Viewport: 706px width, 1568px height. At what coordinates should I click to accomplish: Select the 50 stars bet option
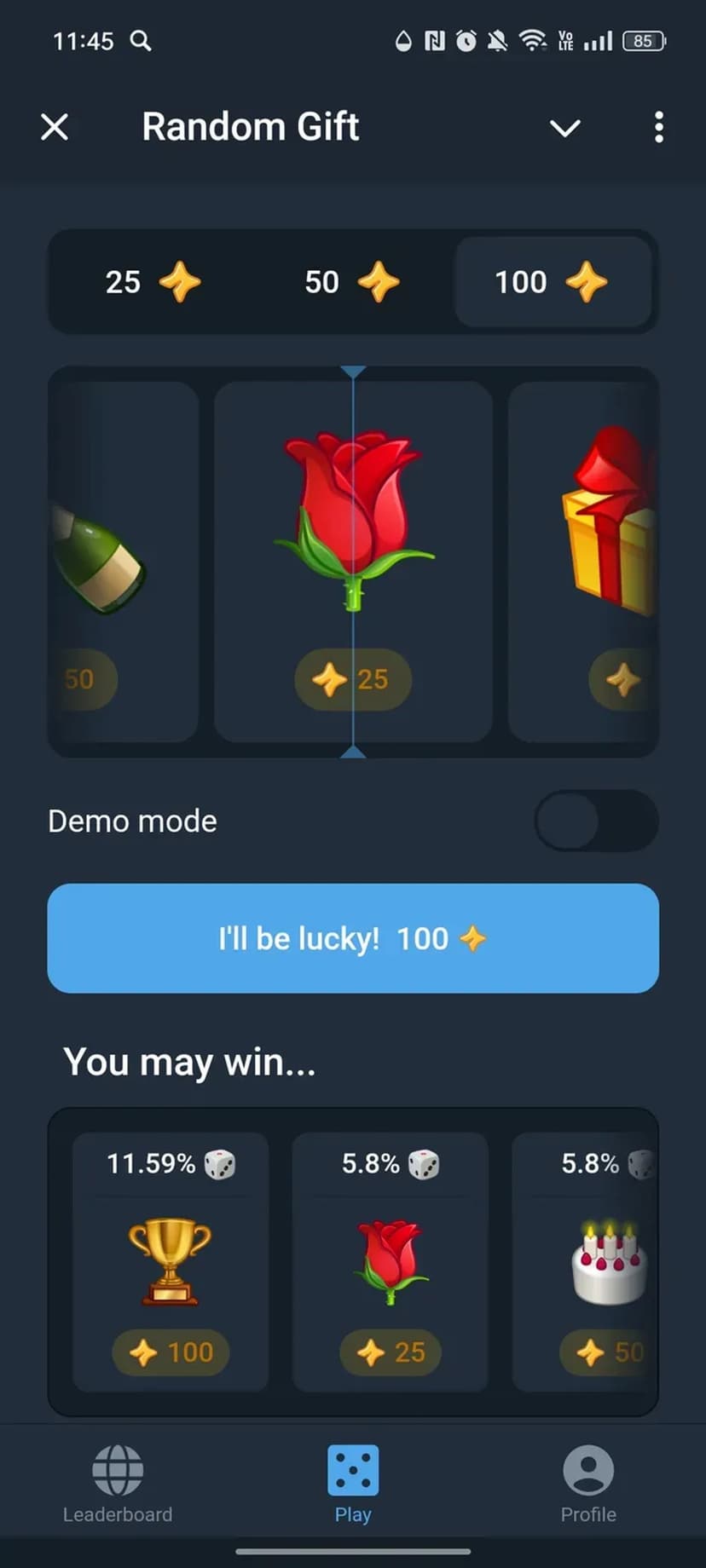351,282
